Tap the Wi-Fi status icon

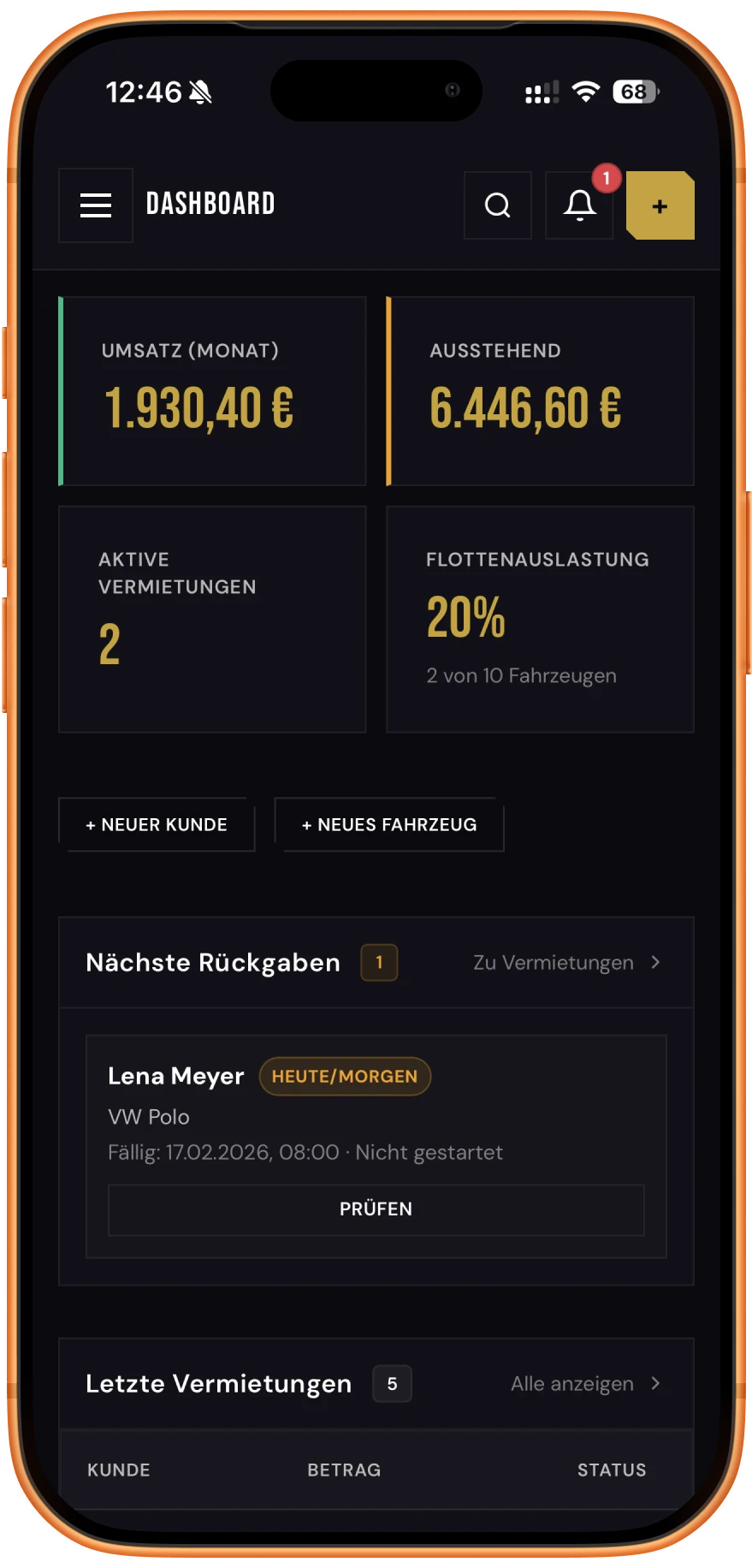click(584, 90)
